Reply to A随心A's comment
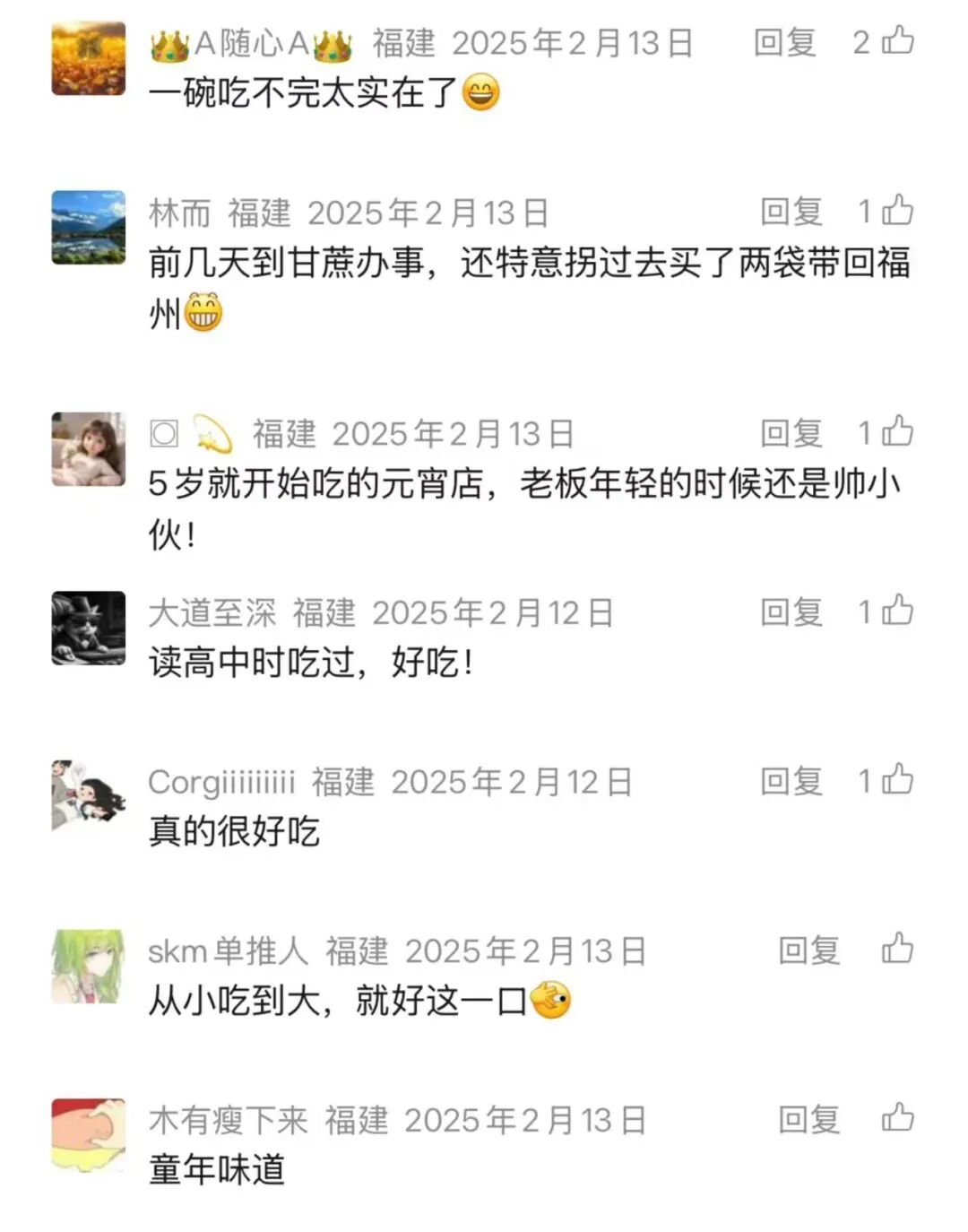Screen dimensions: 968x1232 click(x=784, y=42)
